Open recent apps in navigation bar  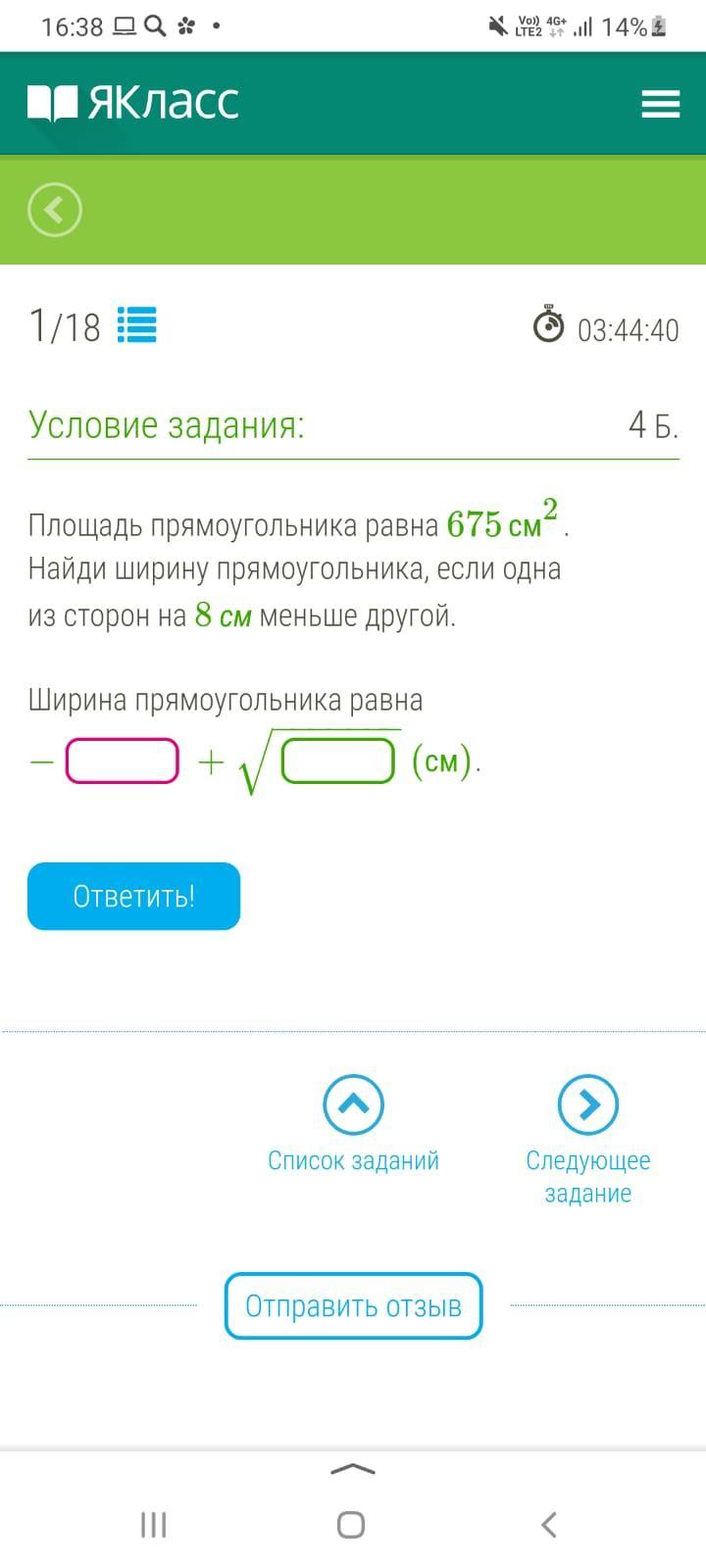pyautogui.click(x=154, y=1525)
